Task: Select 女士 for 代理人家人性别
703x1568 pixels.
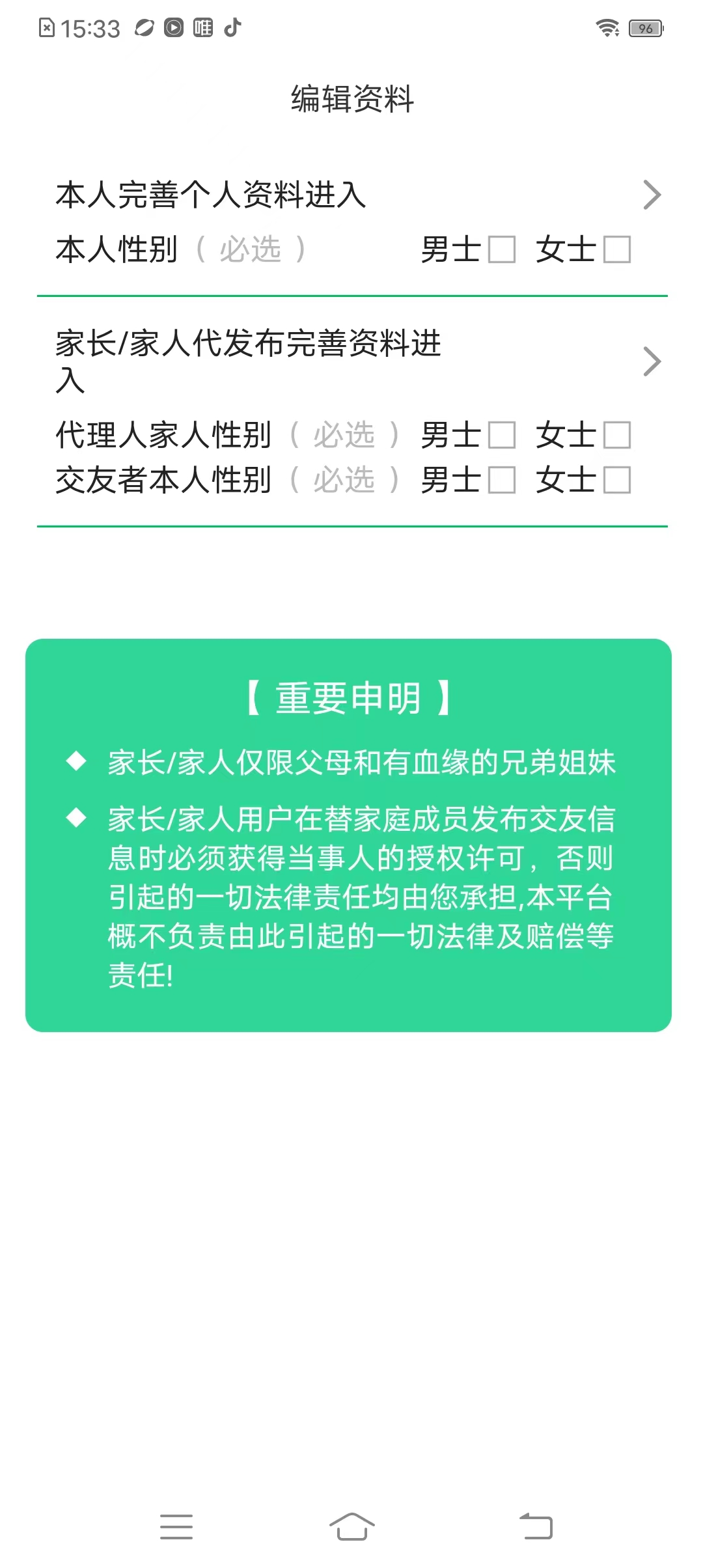Action: pos(617,435)
